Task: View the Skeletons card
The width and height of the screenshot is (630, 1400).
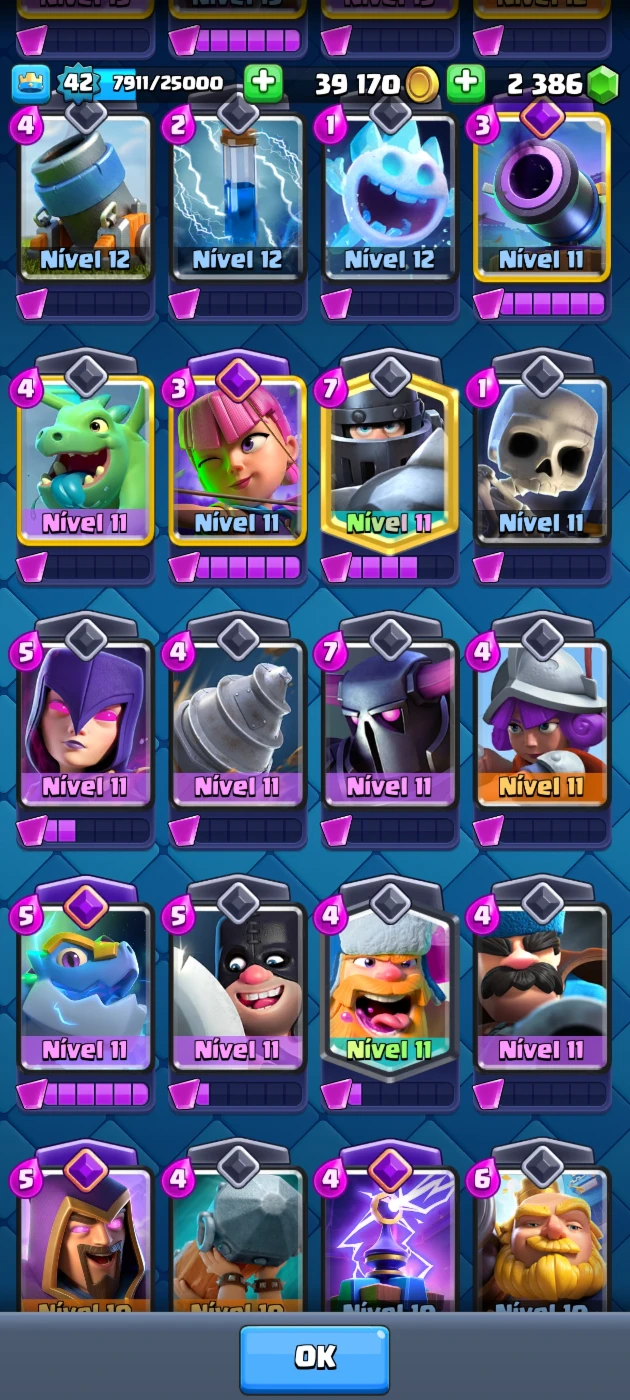Action: click(542, 460)
